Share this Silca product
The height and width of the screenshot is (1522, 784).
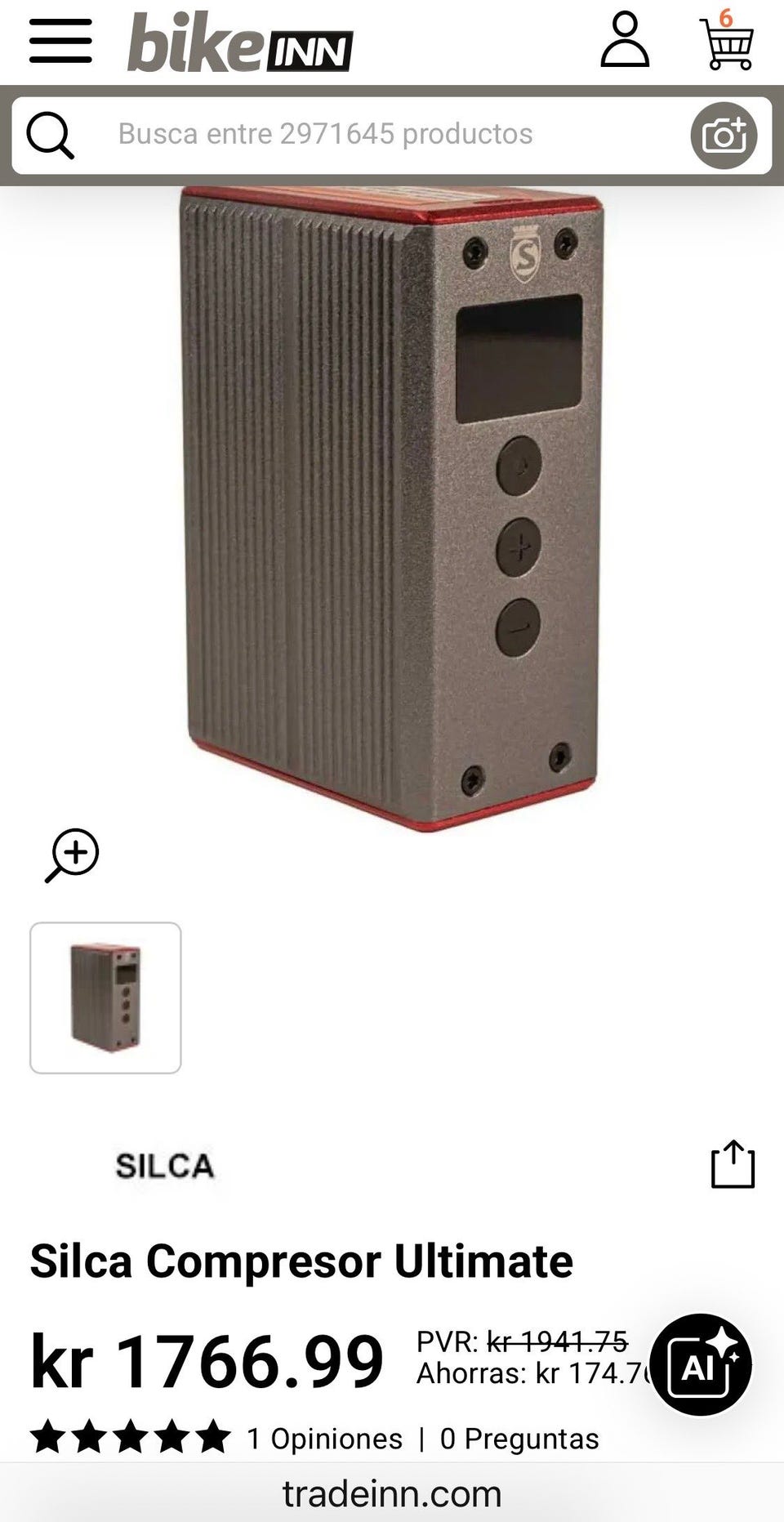click(733, 1164)
